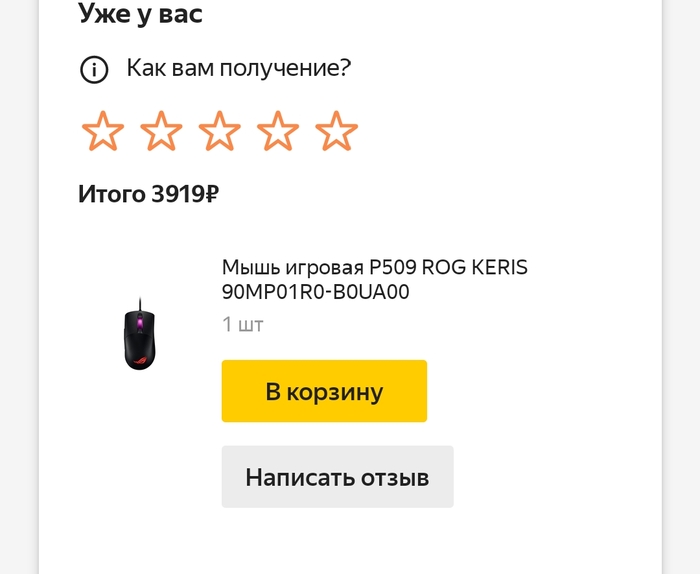
Task: Open Мышь игровая P509 ROG KERIS title
Action: pyautogui.click(x=374, y=280)
